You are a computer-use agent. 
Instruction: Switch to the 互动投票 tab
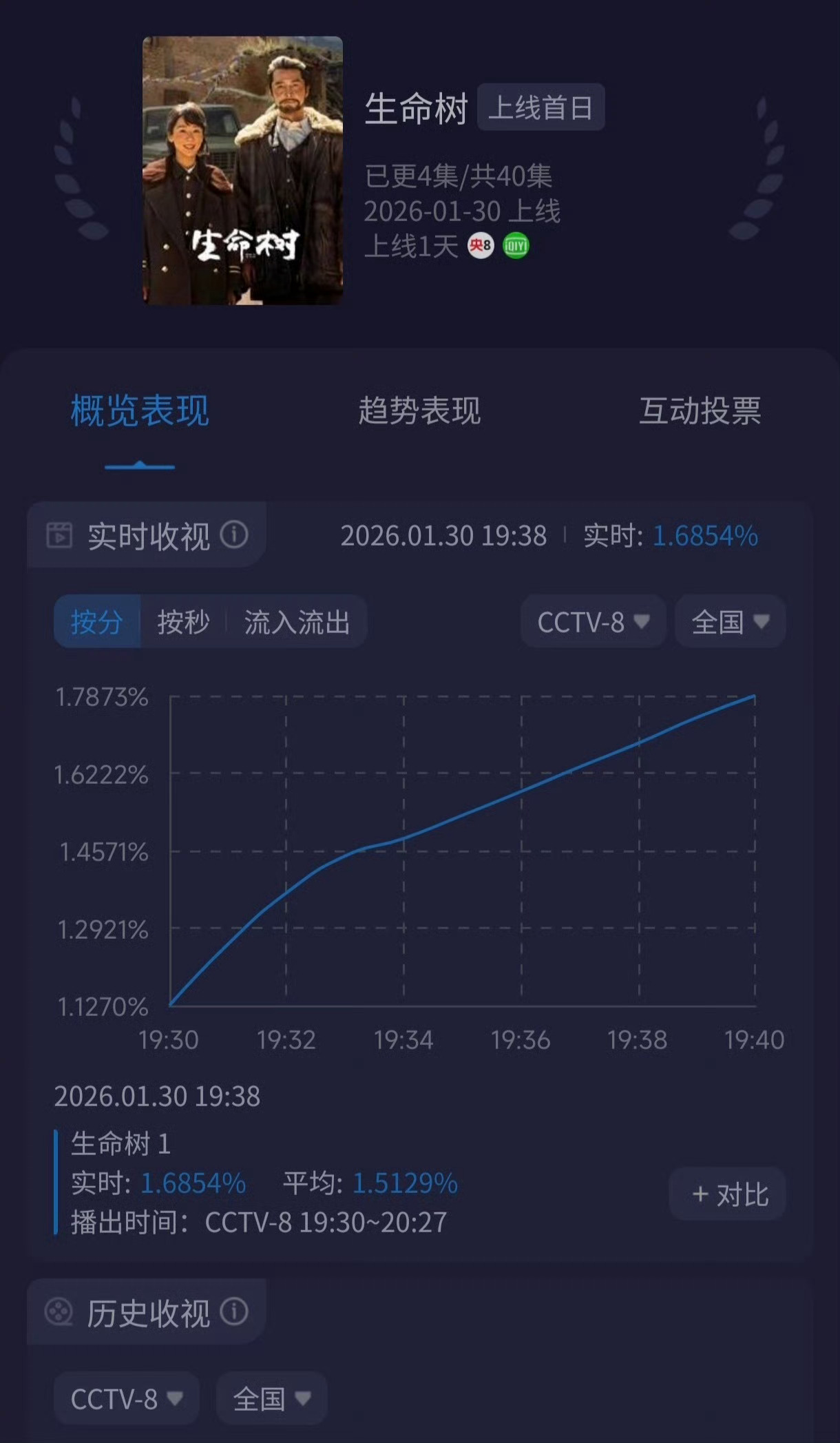tap(700, 411)
